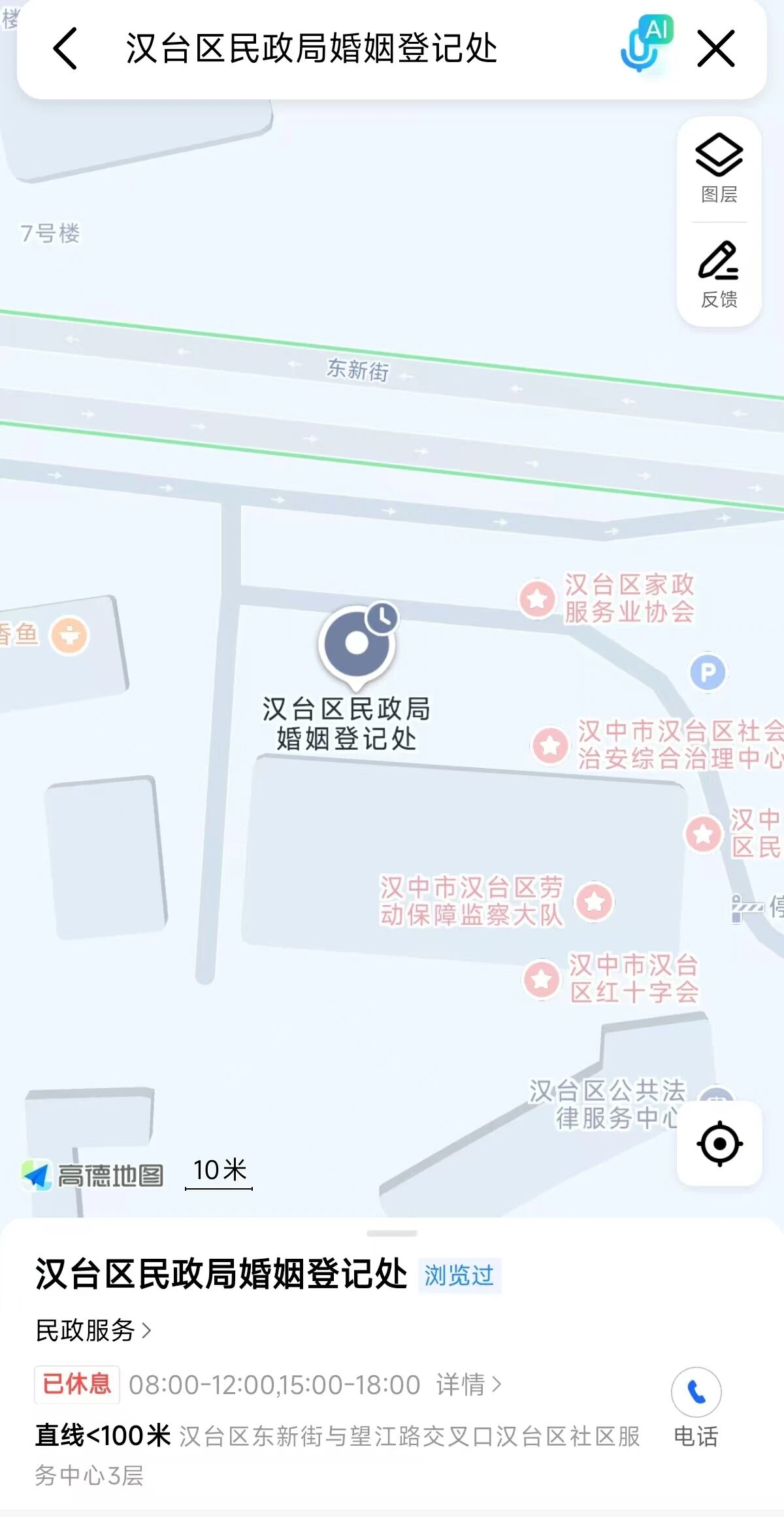Screen dimensions: 784x1517
Task: Call the place via 电话 button
Action: pos(696,1407)
